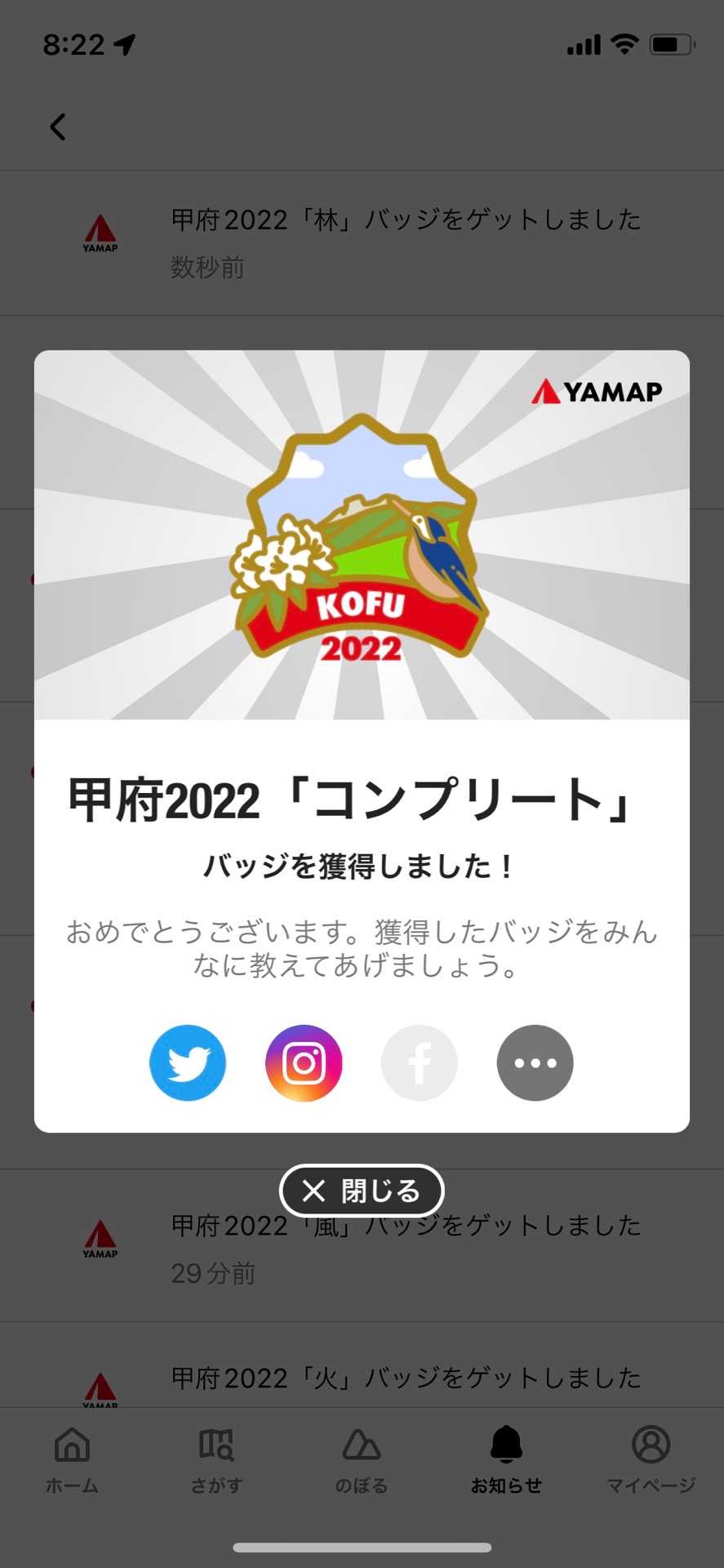This screenshot has width=724, height=1568.
Task: Share the badge on Twitter
Action: point(188,1062)
